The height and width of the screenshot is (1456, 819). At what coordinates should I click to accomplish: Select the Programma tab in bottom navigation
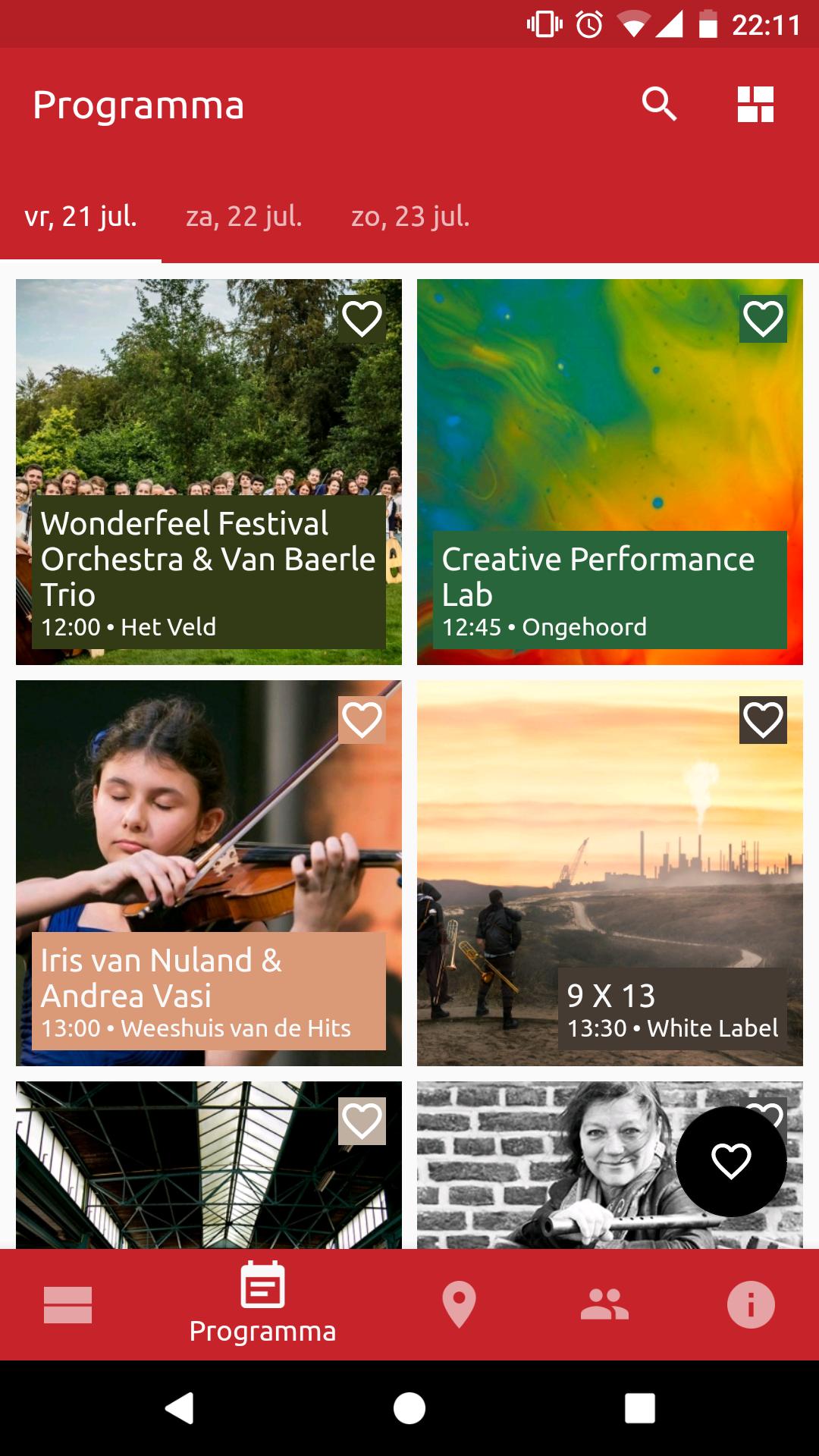click(x=262, y=1304)
